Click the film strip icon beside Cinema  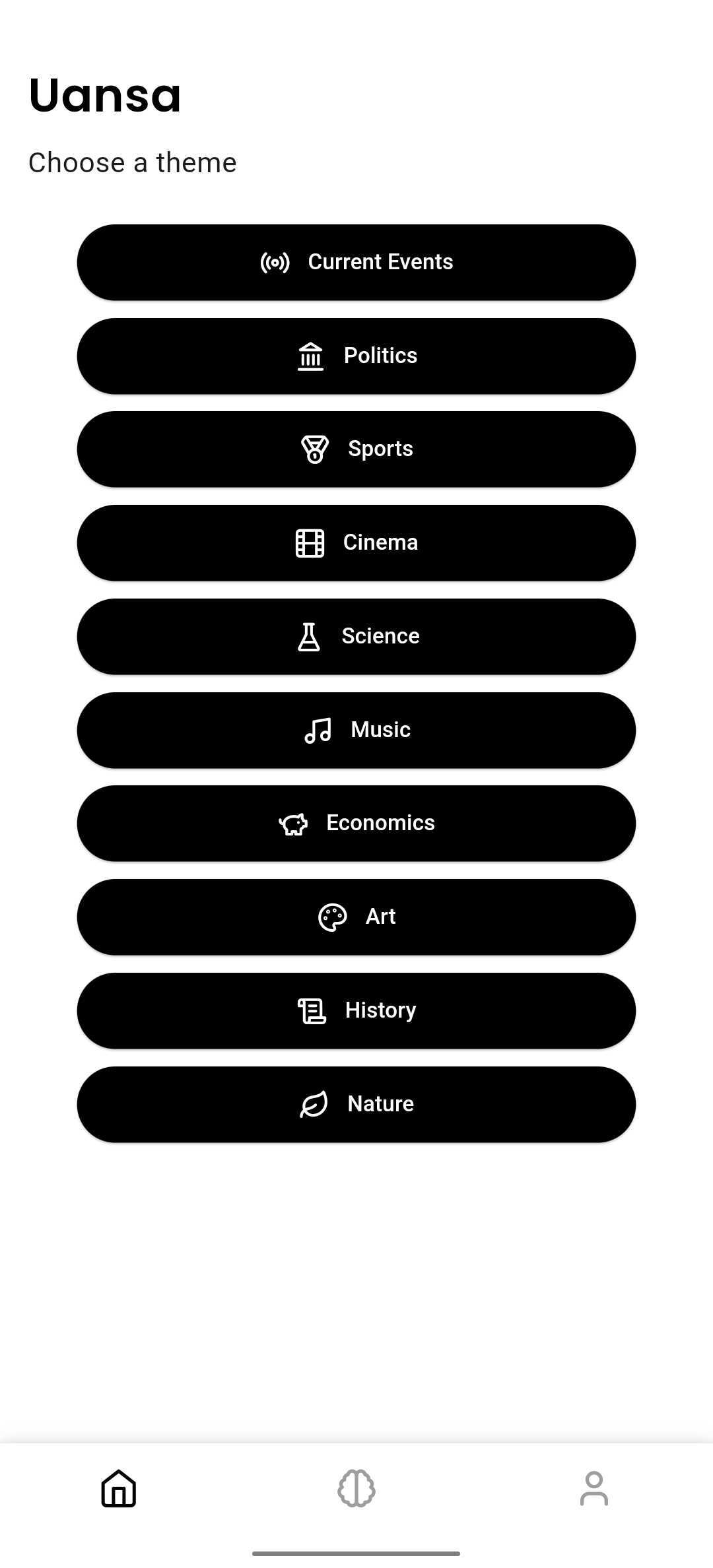(310, 543)
